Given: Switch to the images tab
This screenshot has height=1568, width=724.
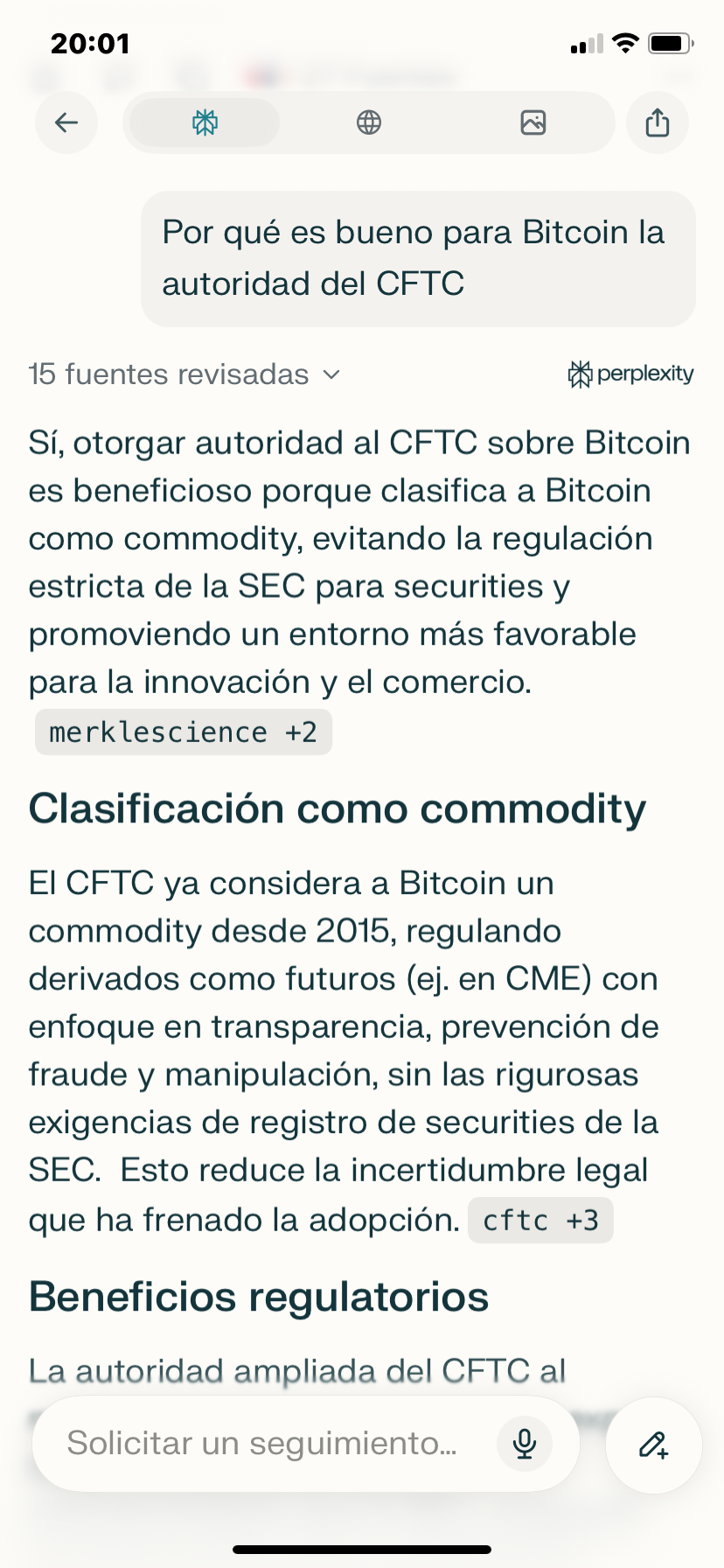Looking at the screenshot, I should [533, 122].
